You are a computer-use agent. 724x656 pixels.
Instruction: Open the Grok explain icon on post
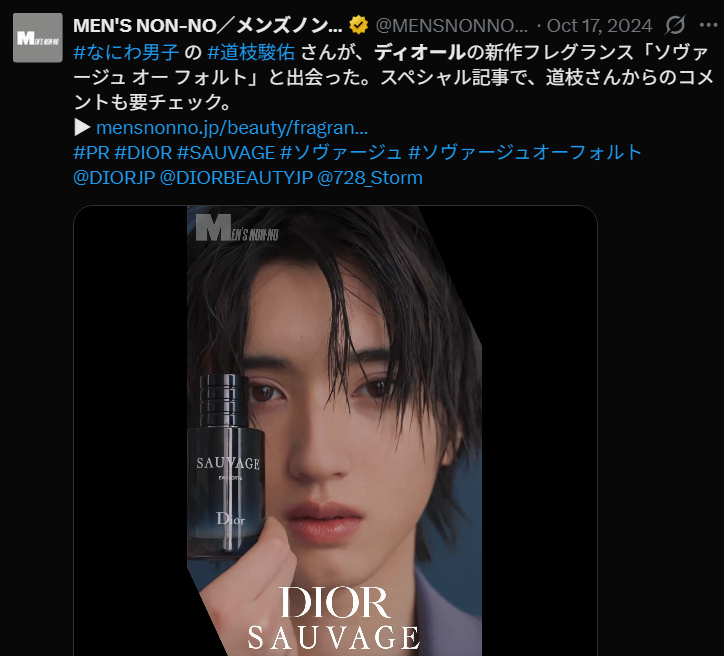(x=675, y=25)
